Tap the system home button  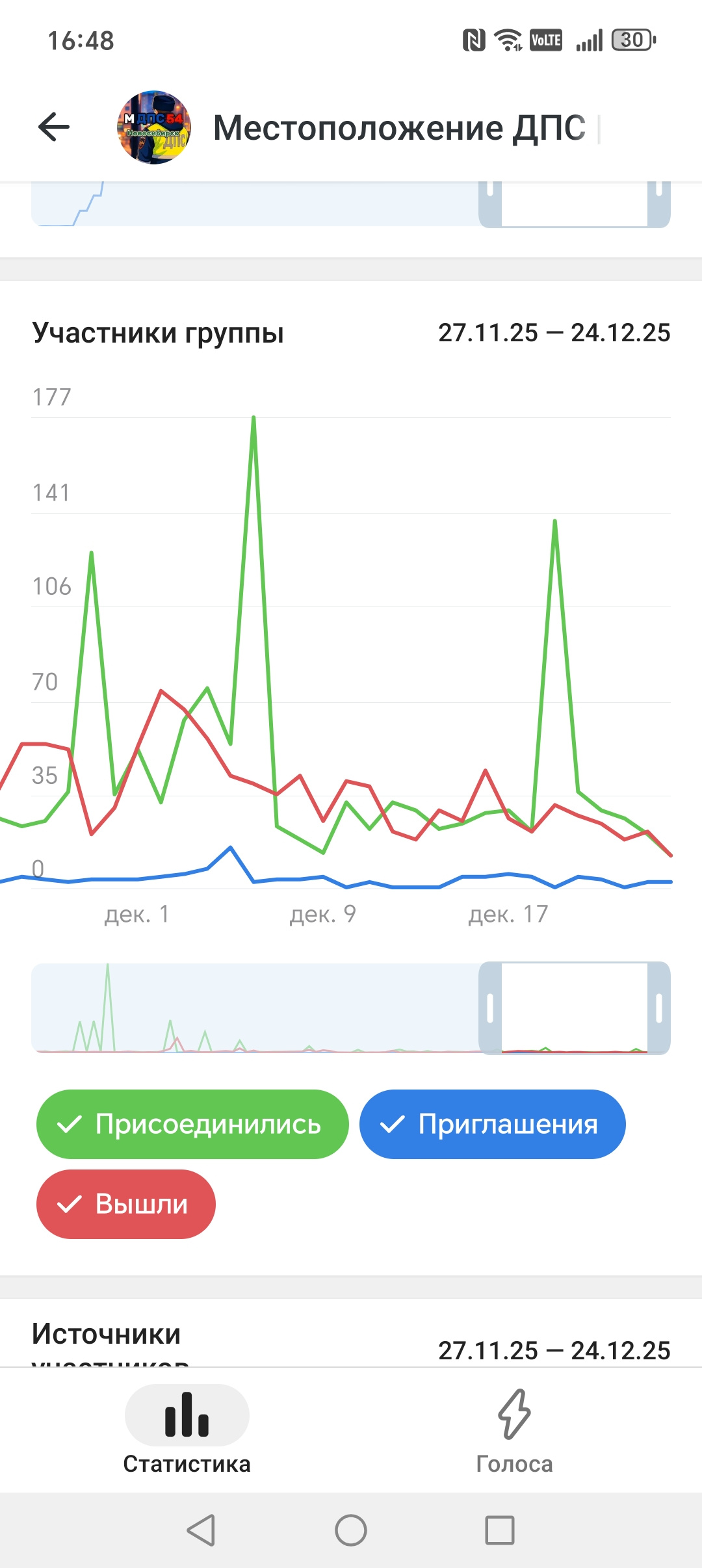tap(351, 1530)
